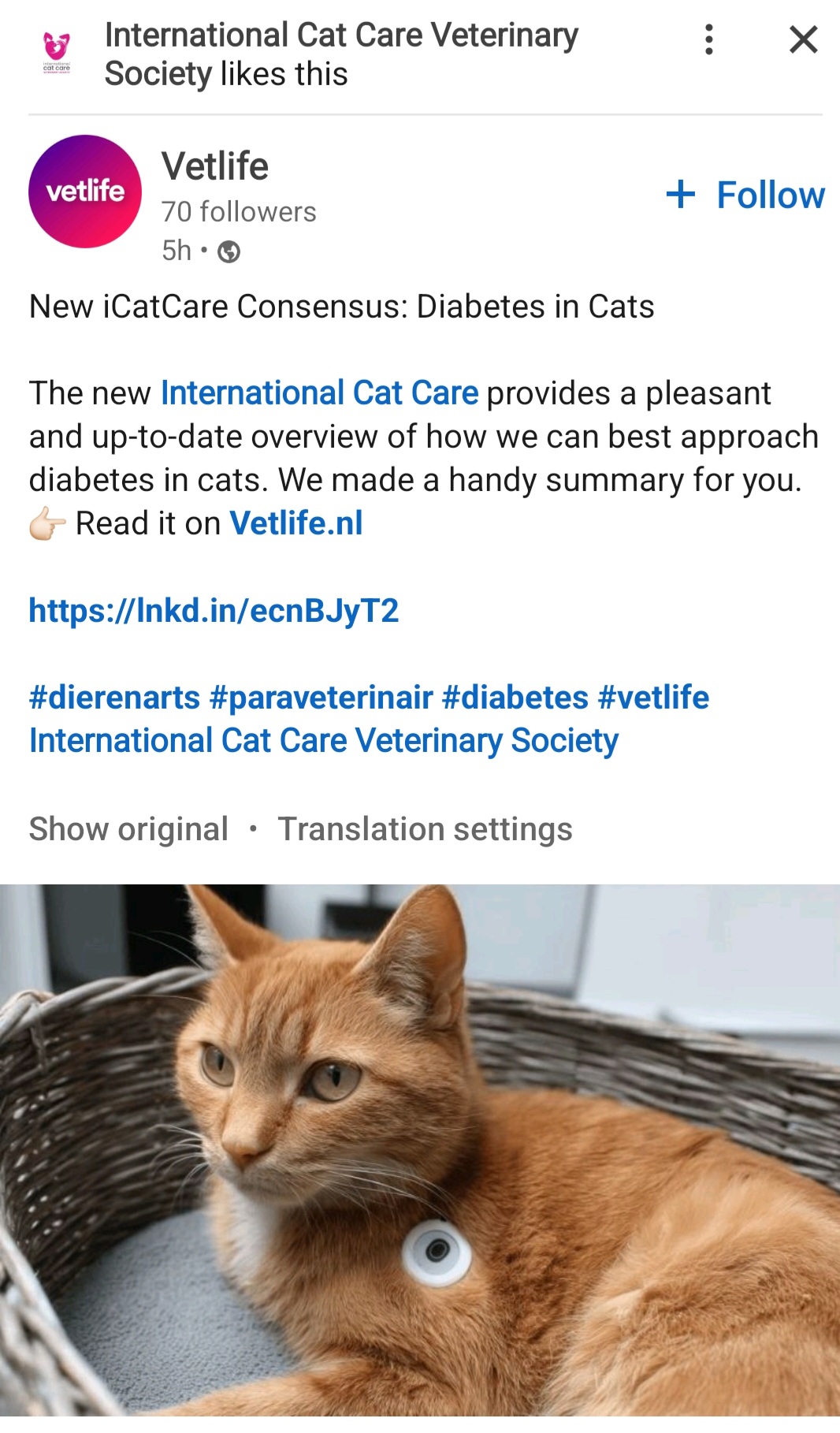The width and height of the screenshot is (840, 1433).
Task: Open the post overflow three-dot menu
Action: tap(708, 38)
